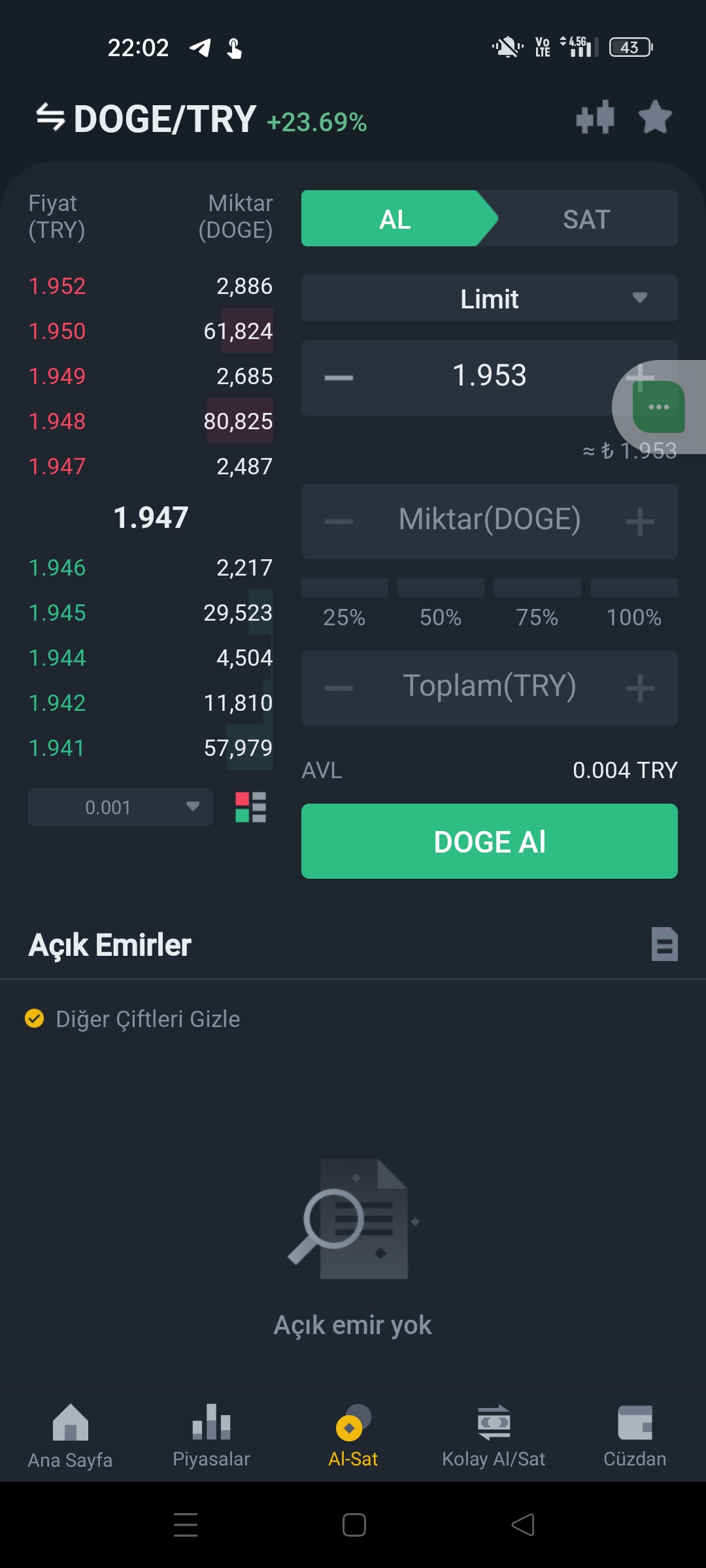
Task: Tap the Miktar(DOGE) amount field
Action: [x=489, y=520]
